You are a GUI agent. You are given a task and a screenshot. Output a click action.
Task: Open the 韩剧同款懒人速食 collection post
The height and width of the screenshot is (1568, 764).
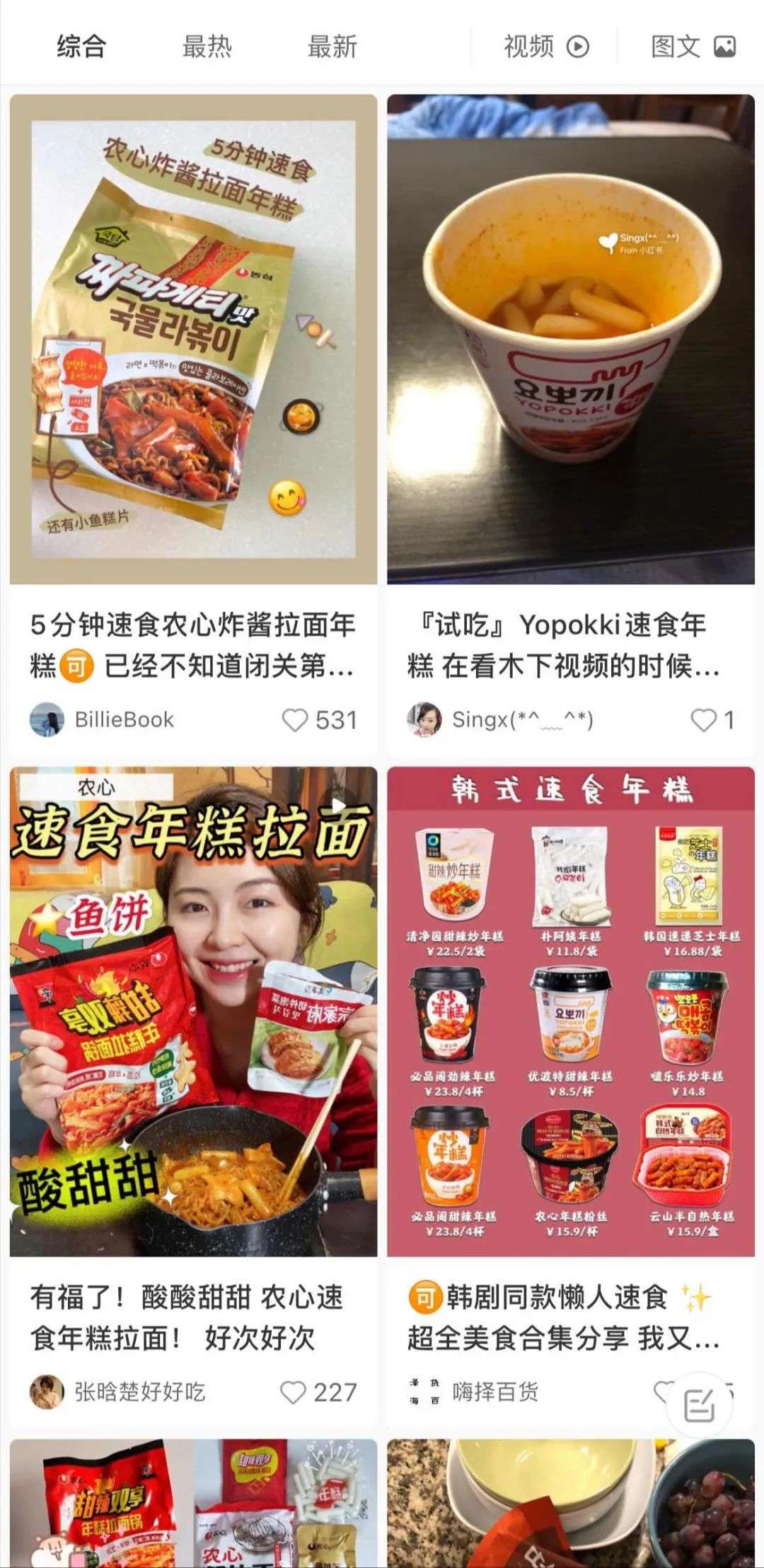click(x=570, y=1011)
